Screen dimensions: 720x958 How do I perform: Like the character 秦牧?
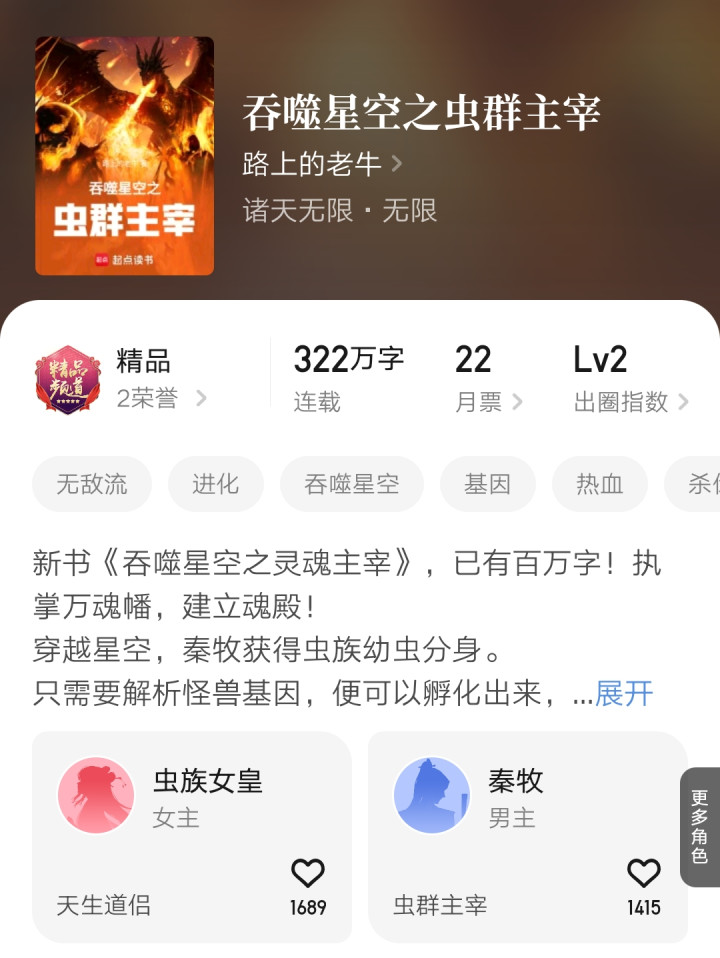(644, 874)
